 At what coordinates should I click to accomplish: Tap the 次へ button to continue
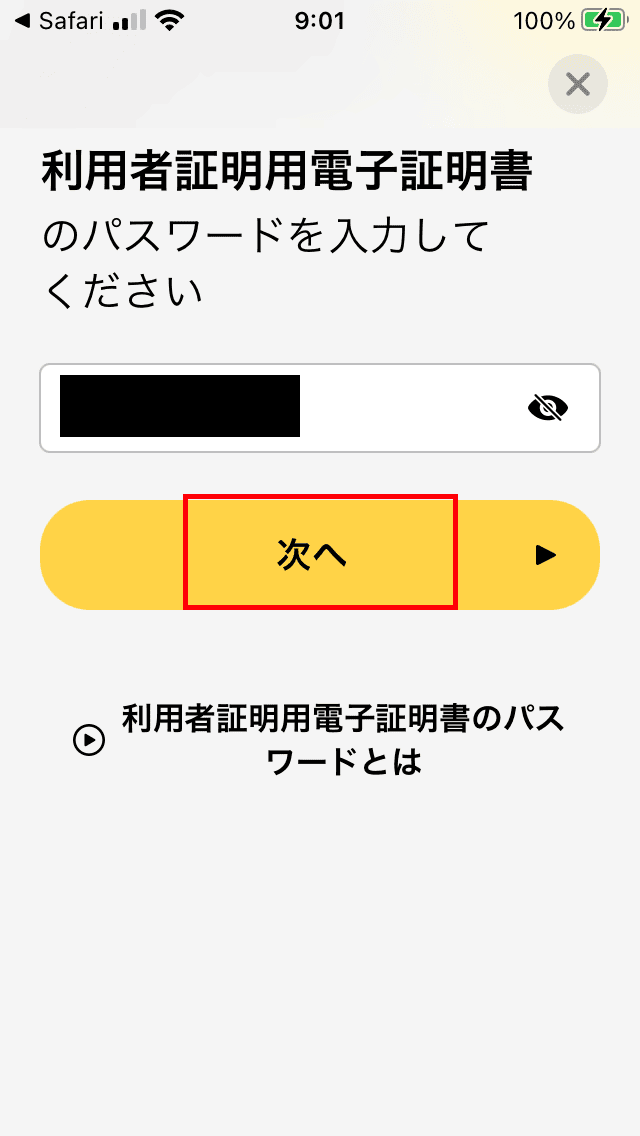(x=320, y=555)
